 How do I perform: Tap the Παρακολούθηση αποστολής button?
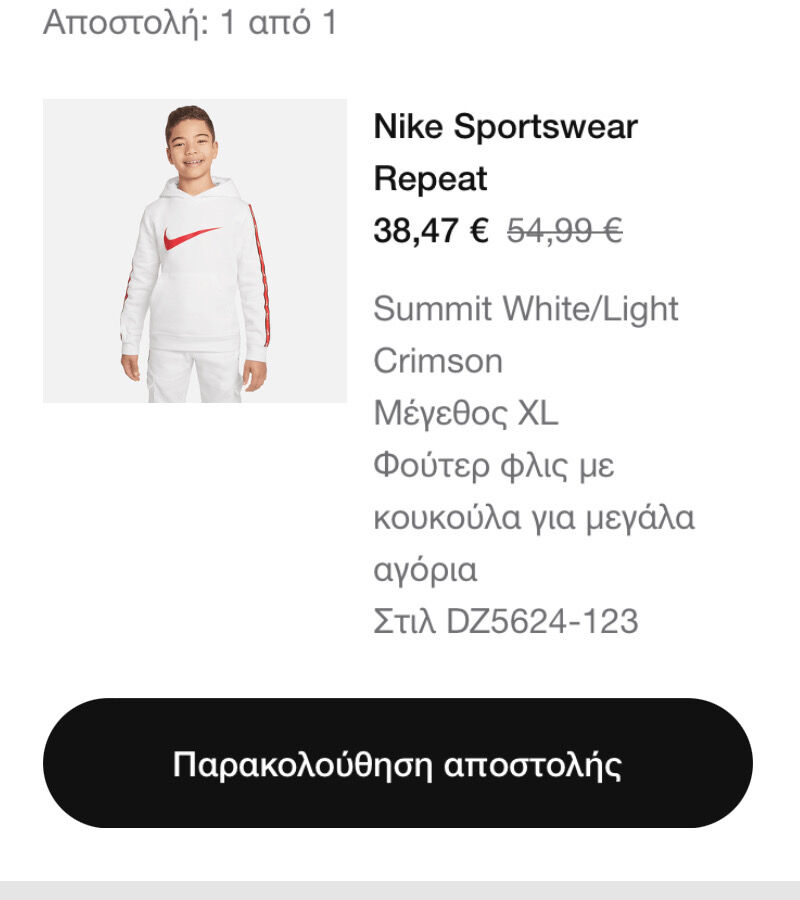click(397, 764)
